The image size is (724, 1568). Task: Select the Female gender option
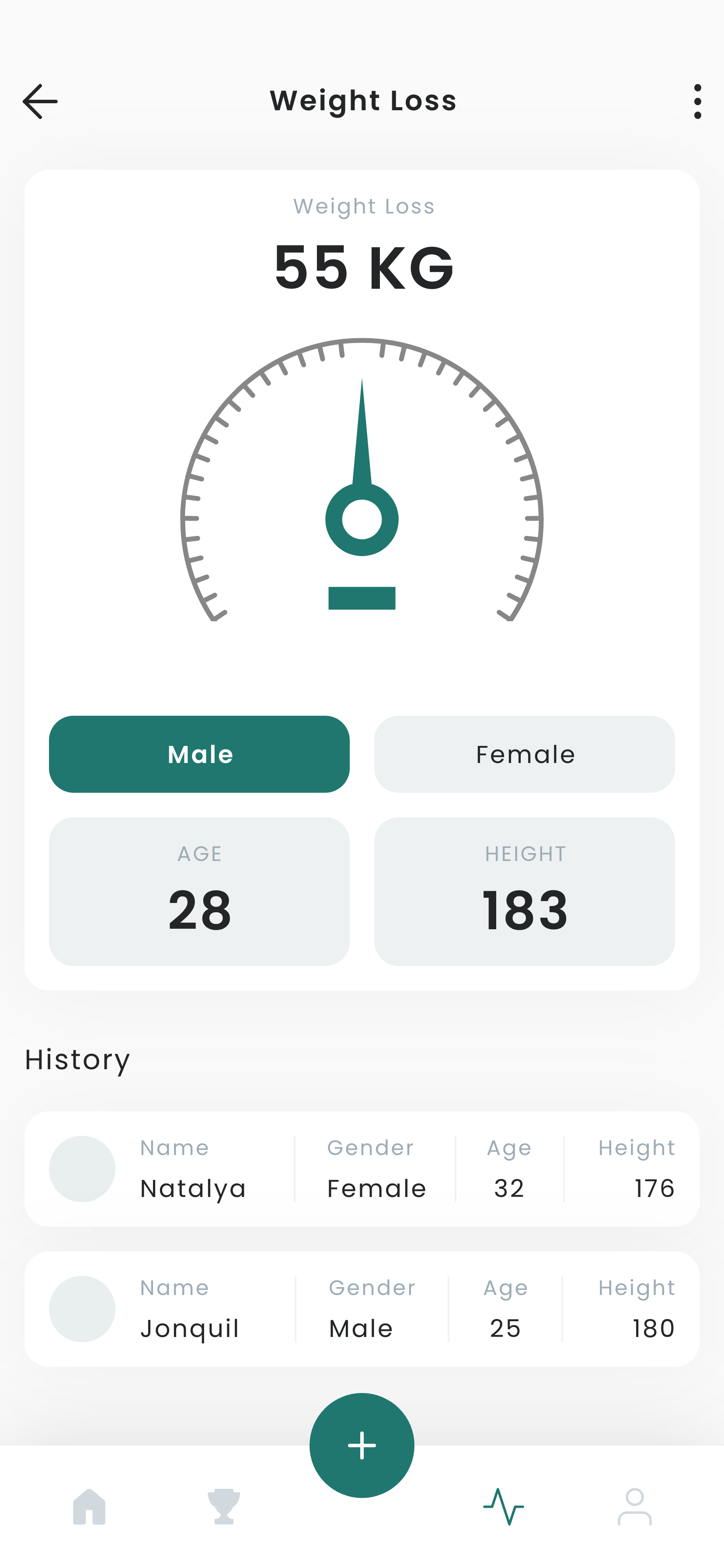coord(525,754)
